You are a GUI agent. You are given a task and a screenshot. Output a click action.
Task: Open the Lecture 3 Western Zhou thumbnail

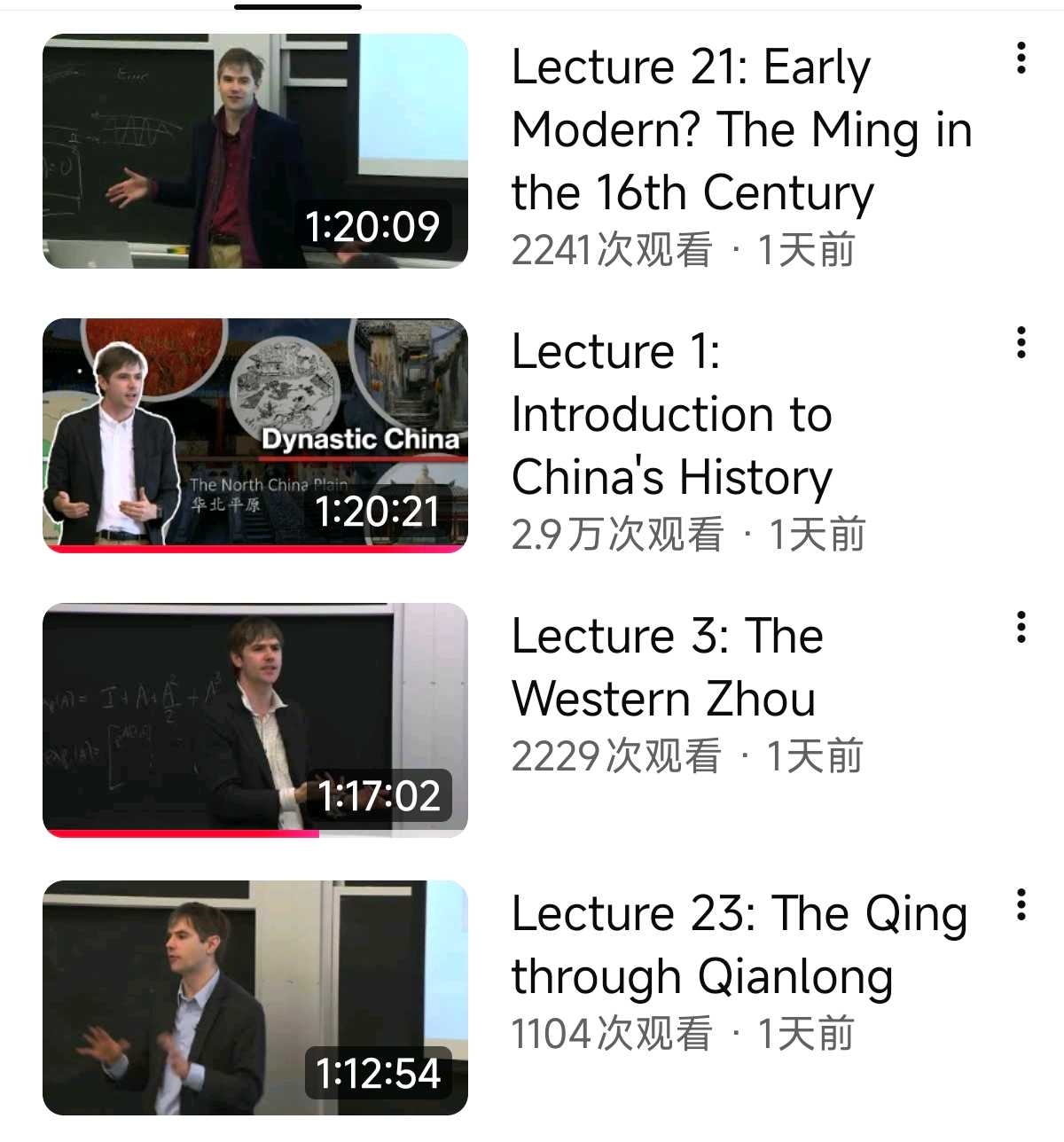click(x=255, y=720)
